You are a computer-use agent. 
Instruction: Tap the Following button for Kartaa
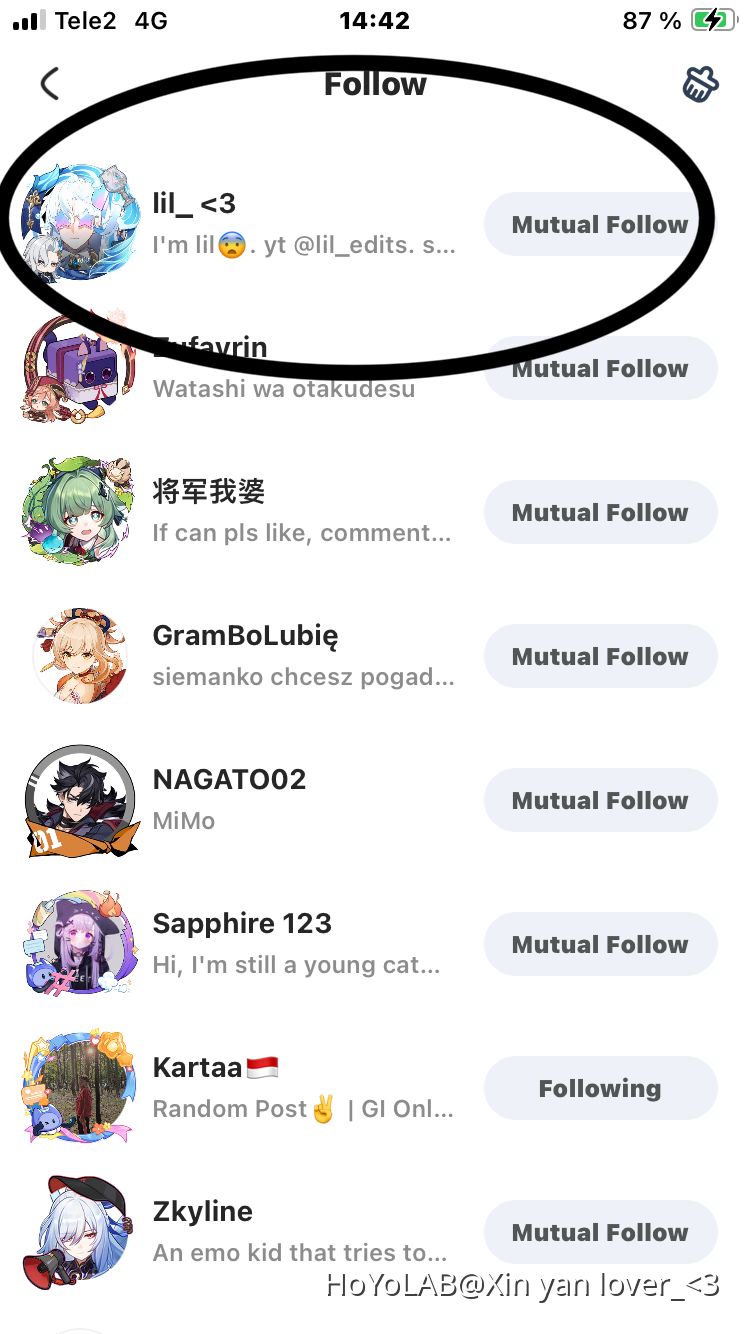point(600,1089)
